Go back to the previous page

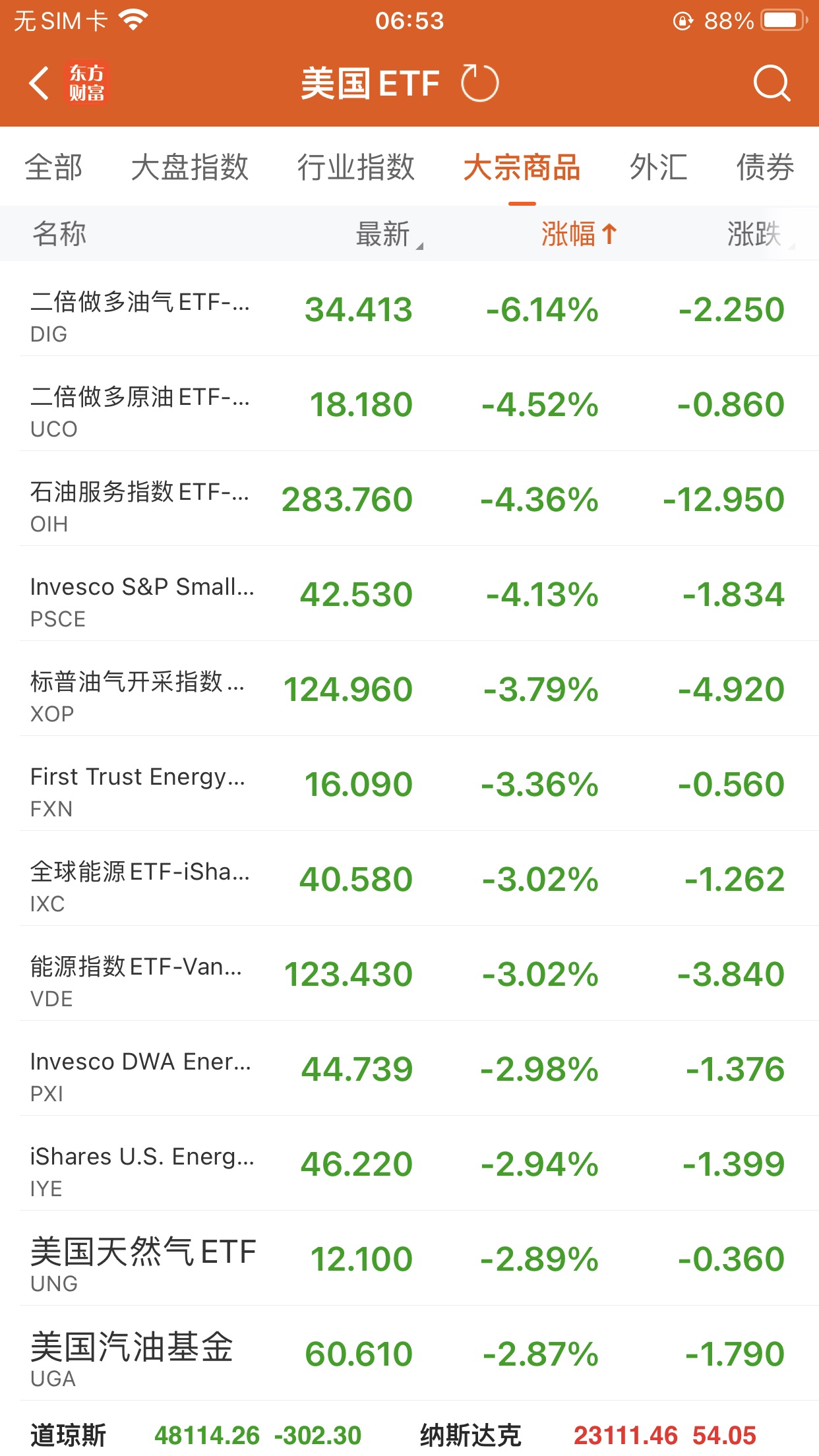[40, 83]
